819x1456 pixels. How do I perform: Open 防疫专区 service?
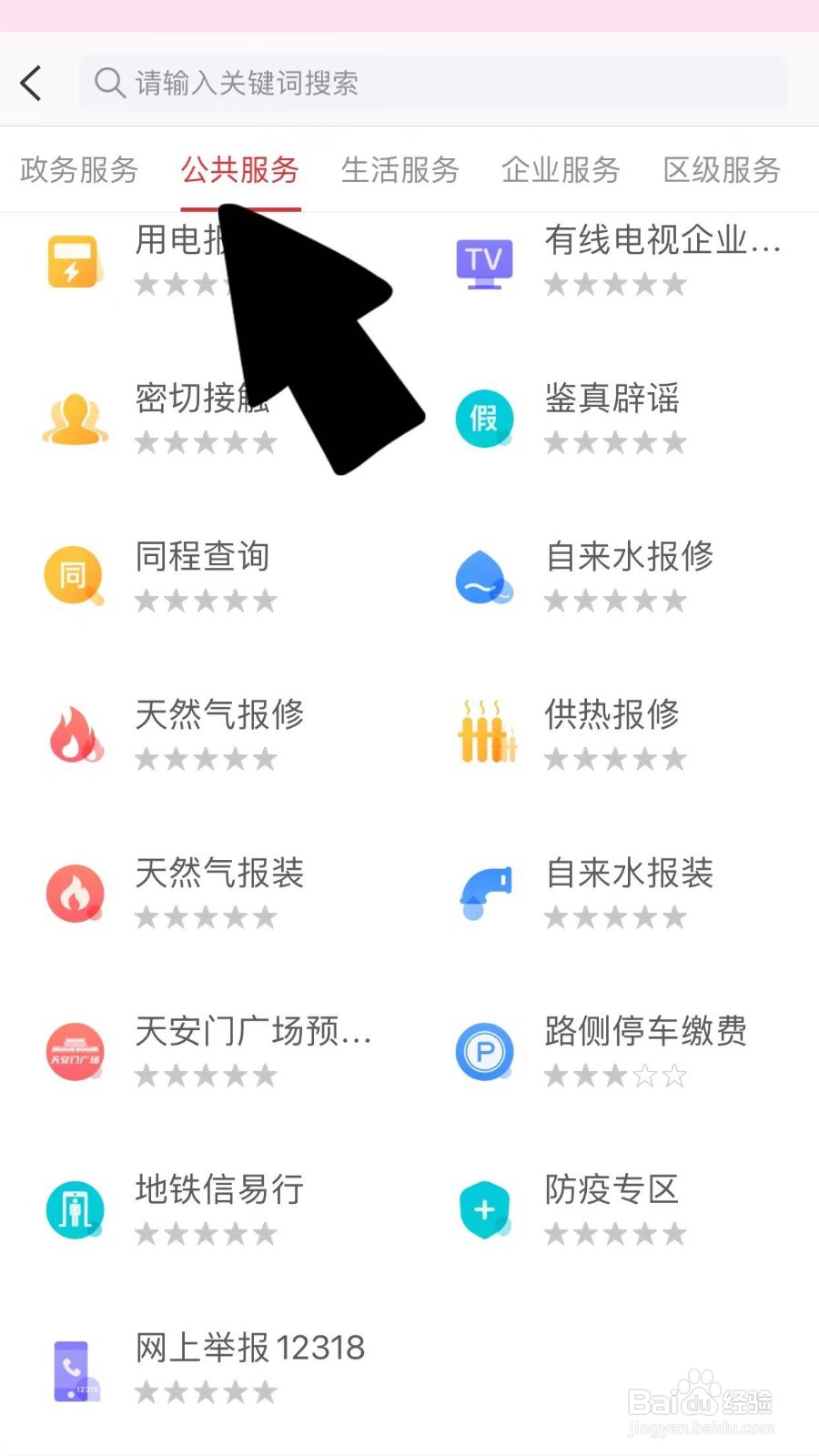(570, 1210)
